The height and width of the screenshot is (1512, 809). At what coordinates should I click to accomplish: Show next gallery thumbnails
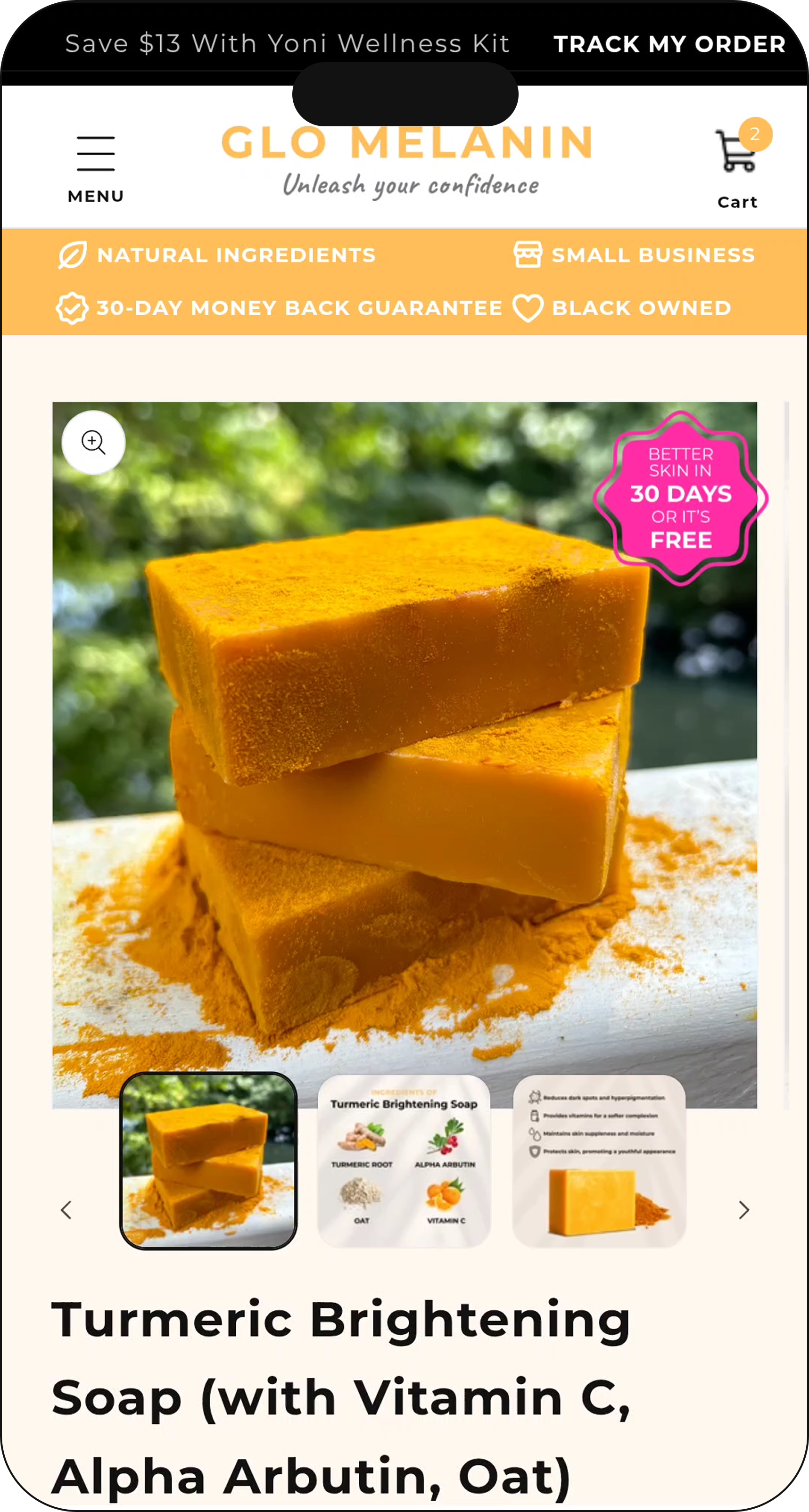coord(743,1210)
